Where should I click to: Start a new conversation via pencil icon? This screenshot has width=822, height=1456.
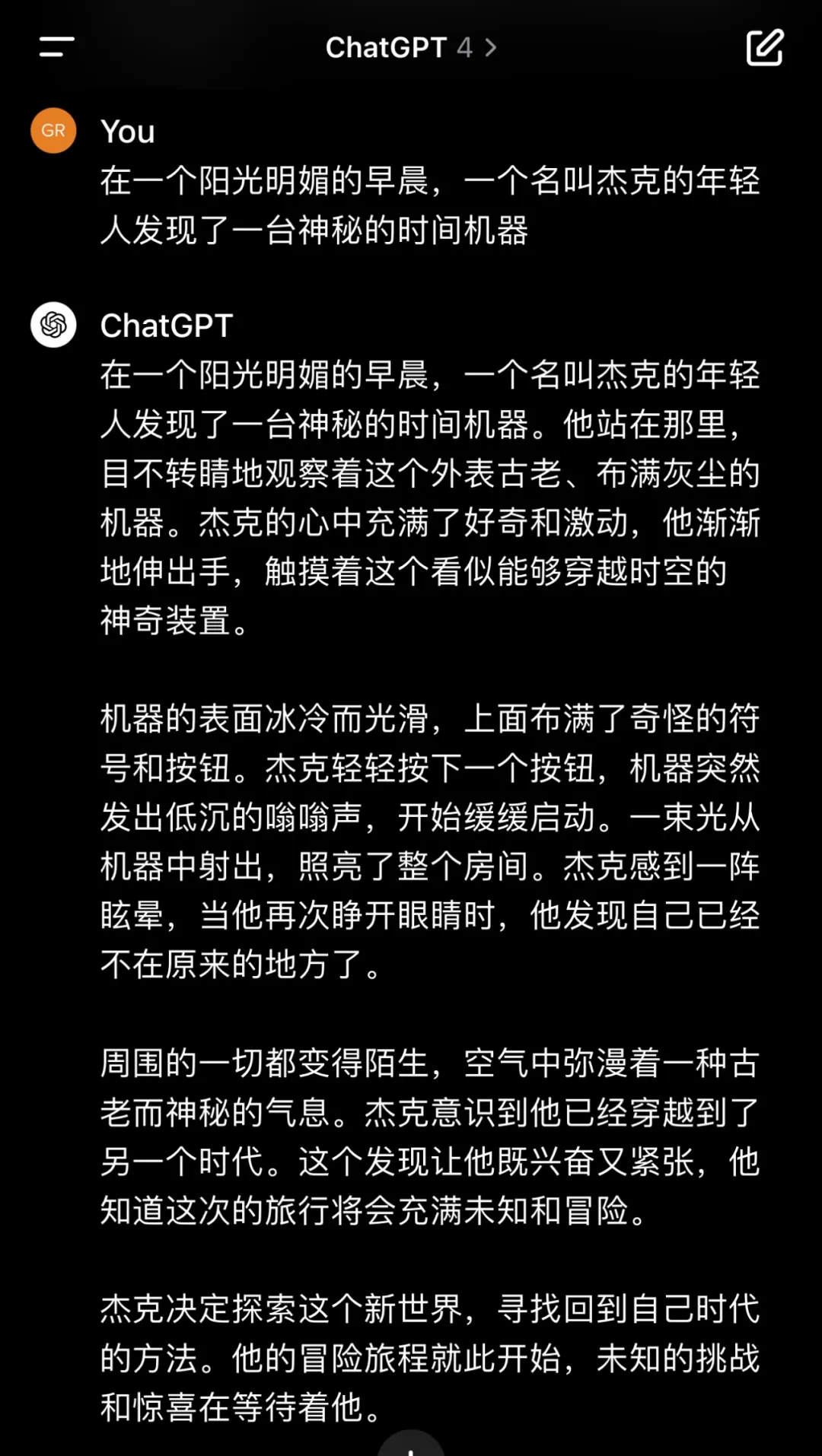(765, 48)
